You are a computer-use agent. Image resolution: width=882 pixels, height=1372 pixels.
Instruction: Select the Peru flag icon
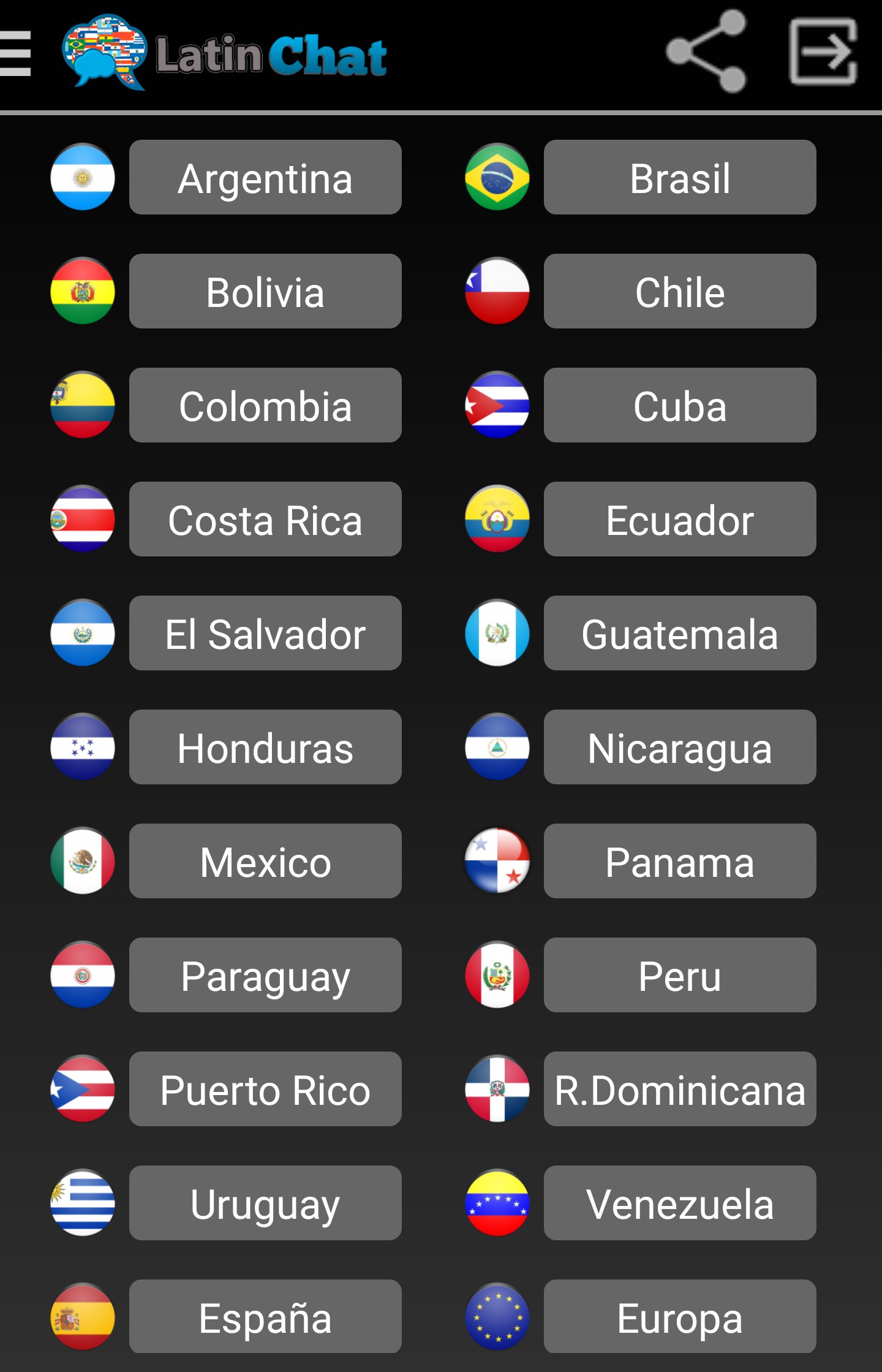coord(497,975)
